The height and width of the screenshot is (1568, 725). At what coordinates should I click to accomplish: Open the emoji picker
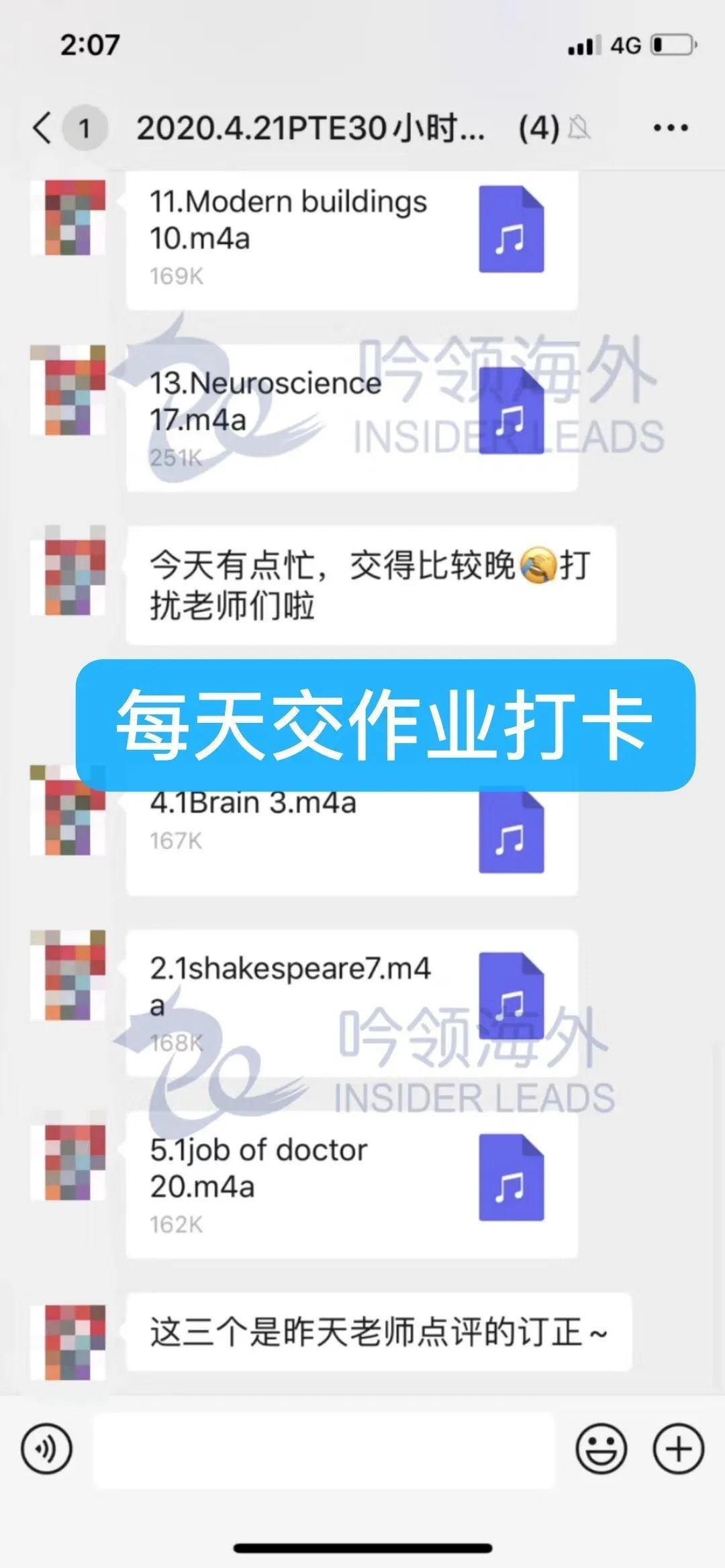point(601,1449)
